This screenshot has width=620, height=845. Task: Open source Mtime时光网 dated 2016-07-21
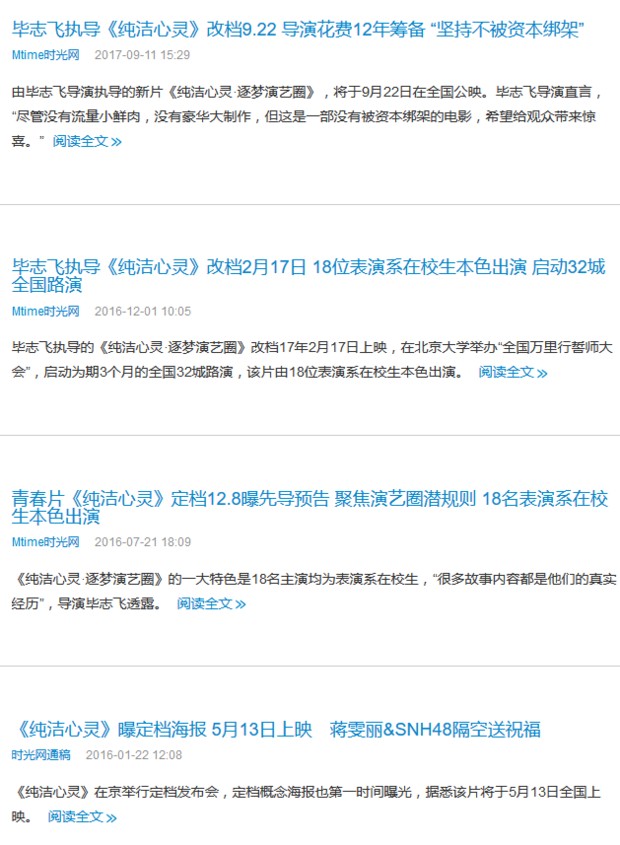(45, 542)
